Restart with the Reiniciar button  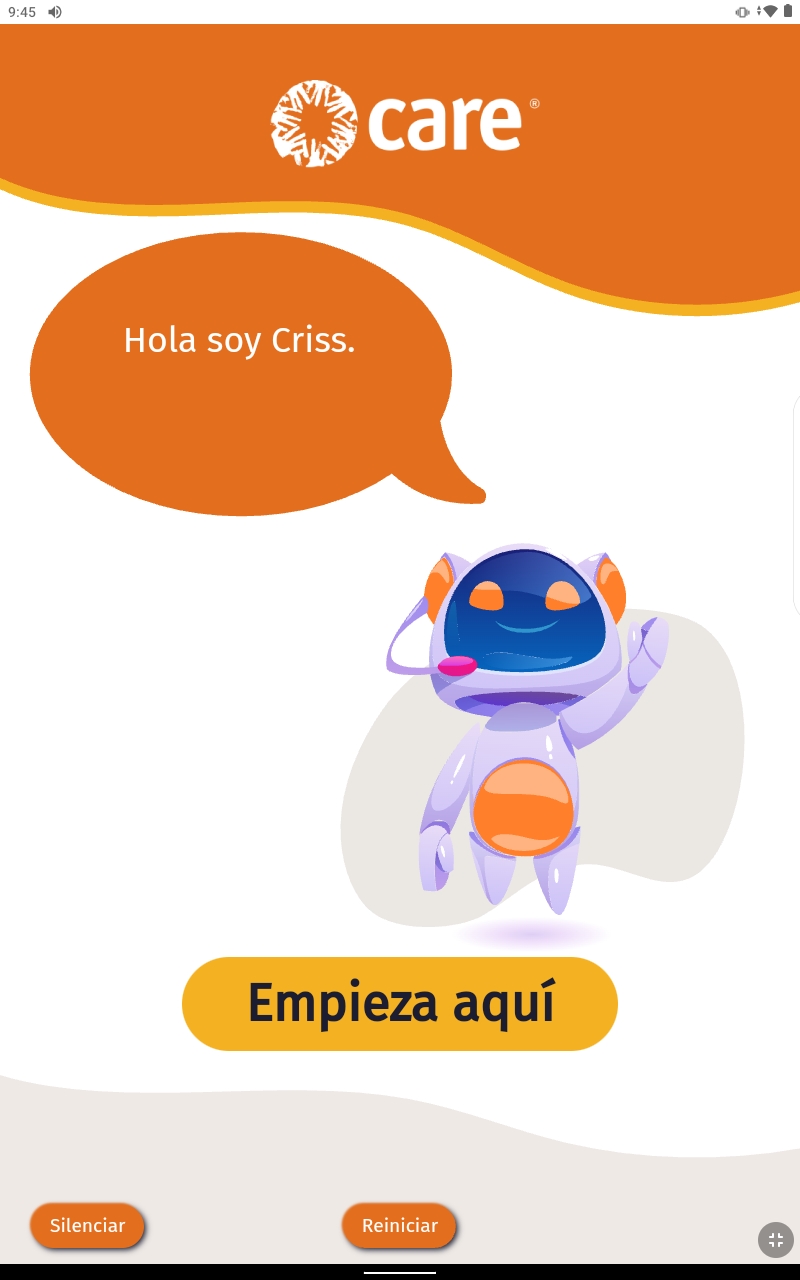(399, 1225)
